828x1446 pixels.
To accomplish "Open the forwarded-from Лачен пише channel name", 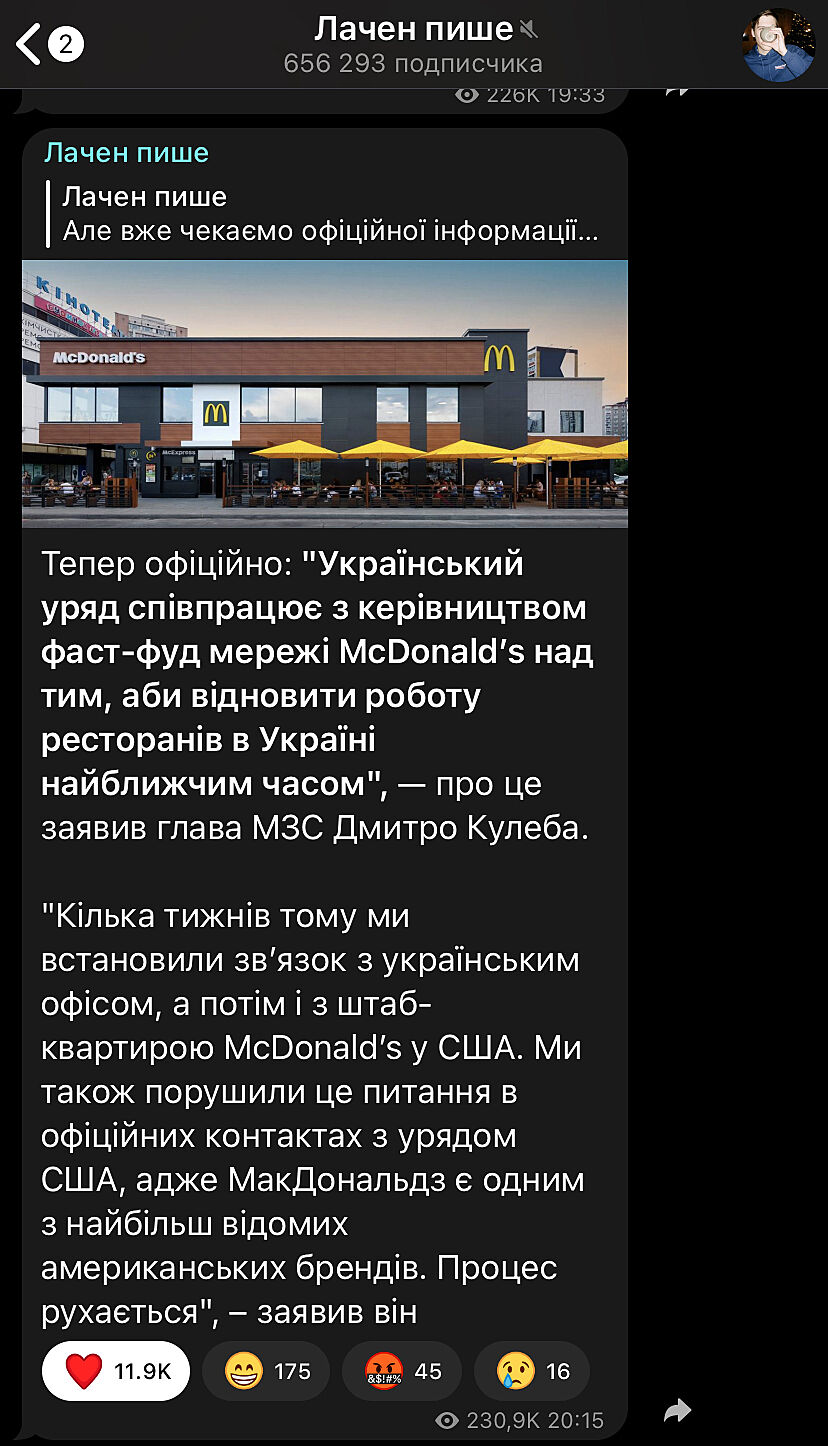I will pos(126,153).
